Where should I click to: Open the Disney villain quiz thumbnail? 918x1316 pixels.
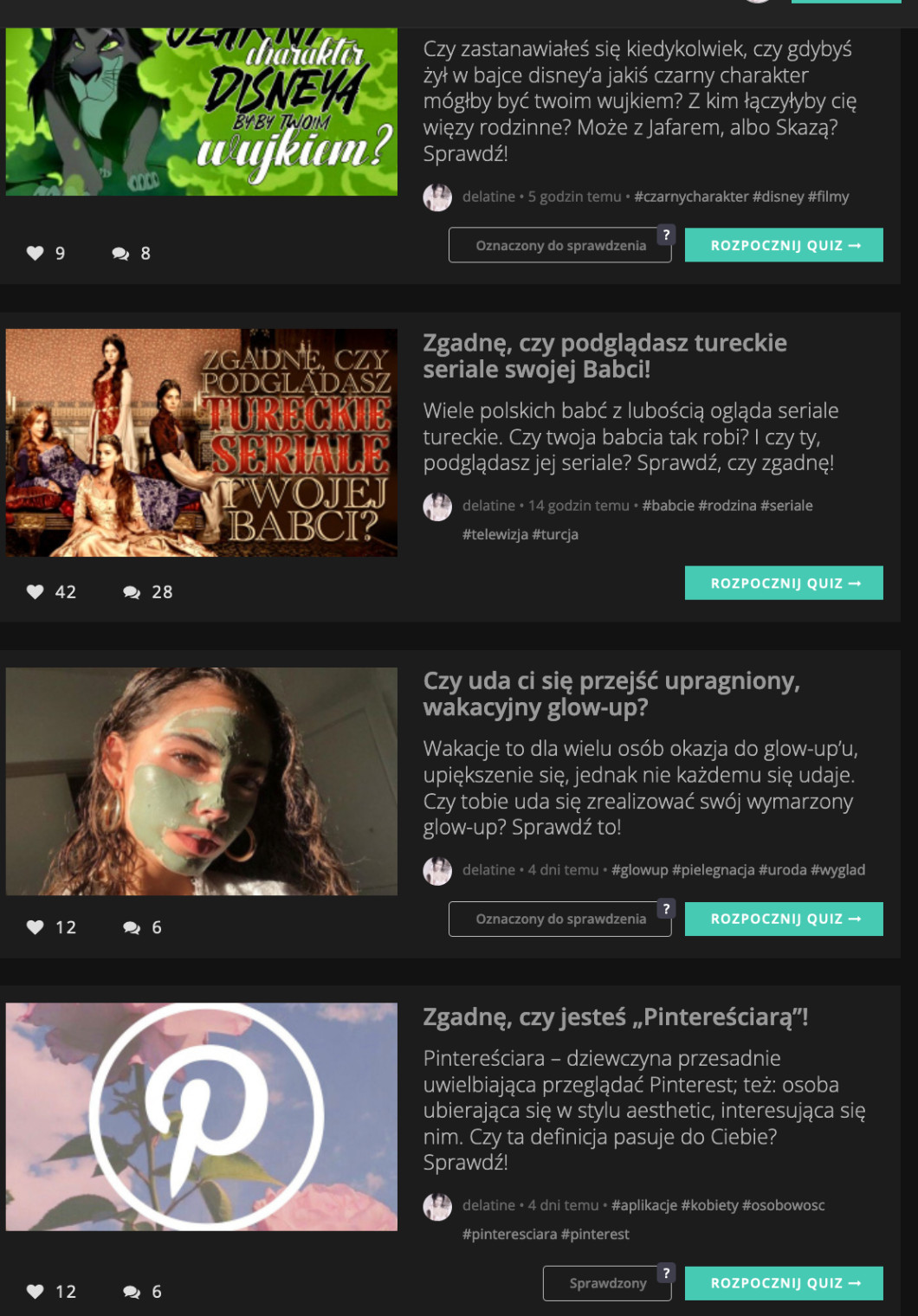[201, 111]
